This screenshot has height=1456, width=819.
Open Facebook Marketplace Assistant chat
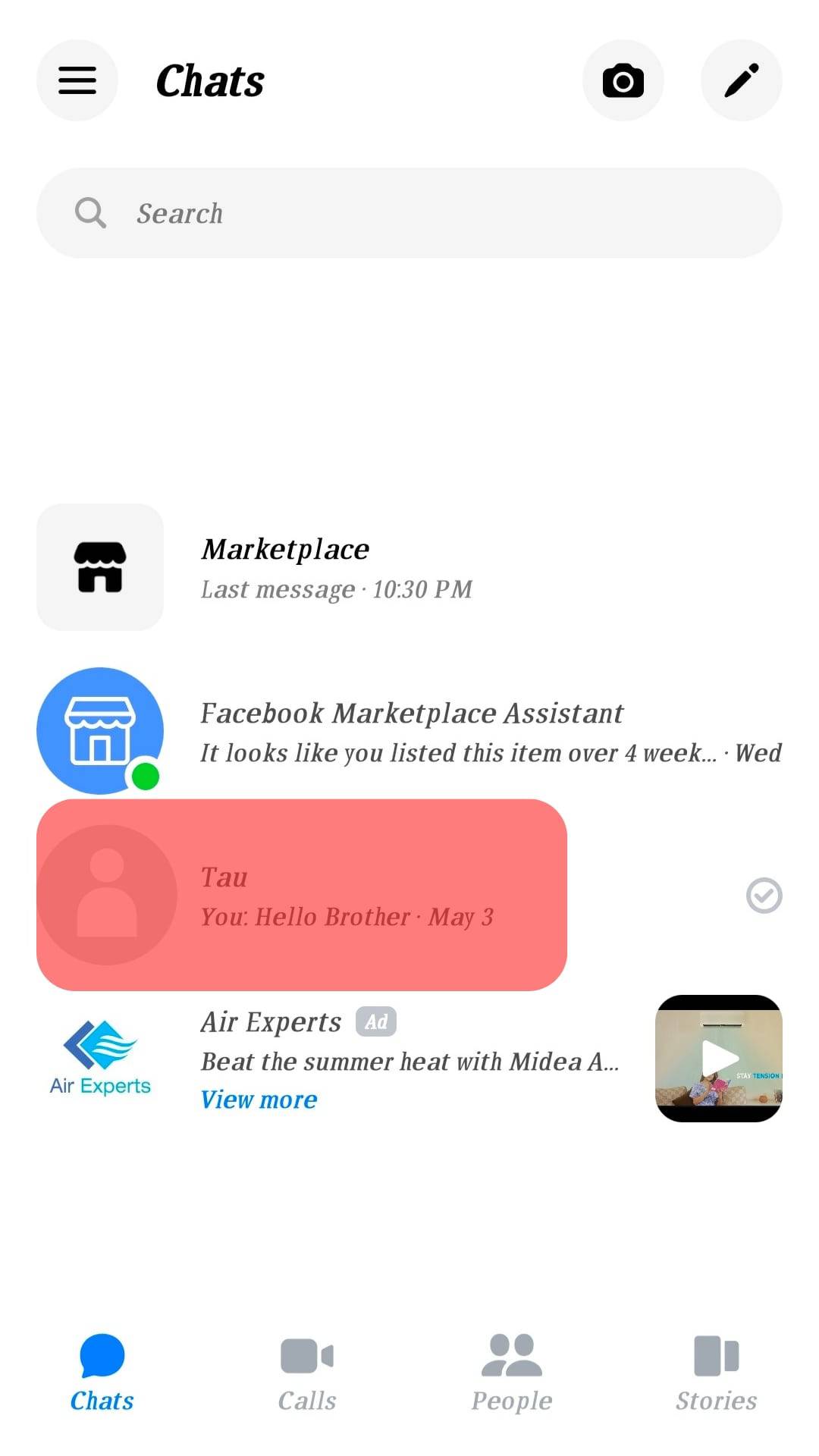click(x=409, y=732)
